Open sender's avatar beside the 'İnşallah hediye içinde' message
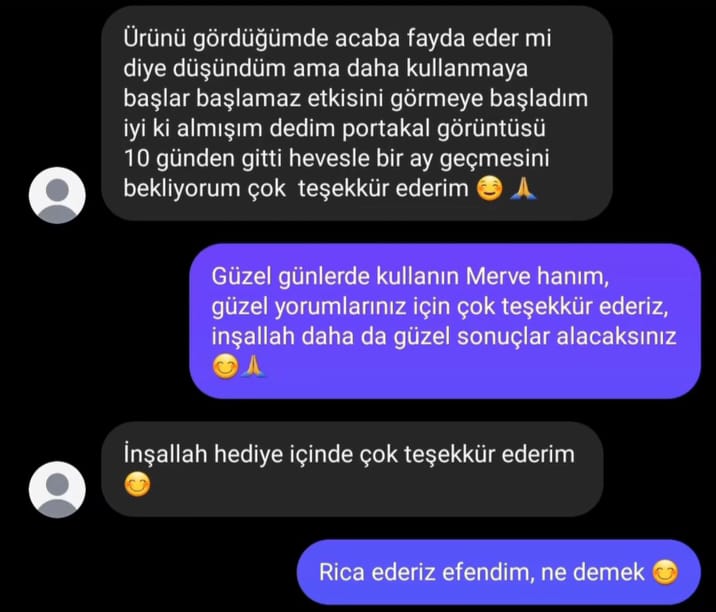Image resolution: width=716 pixels, height=612 pixels. pos(58,490)
